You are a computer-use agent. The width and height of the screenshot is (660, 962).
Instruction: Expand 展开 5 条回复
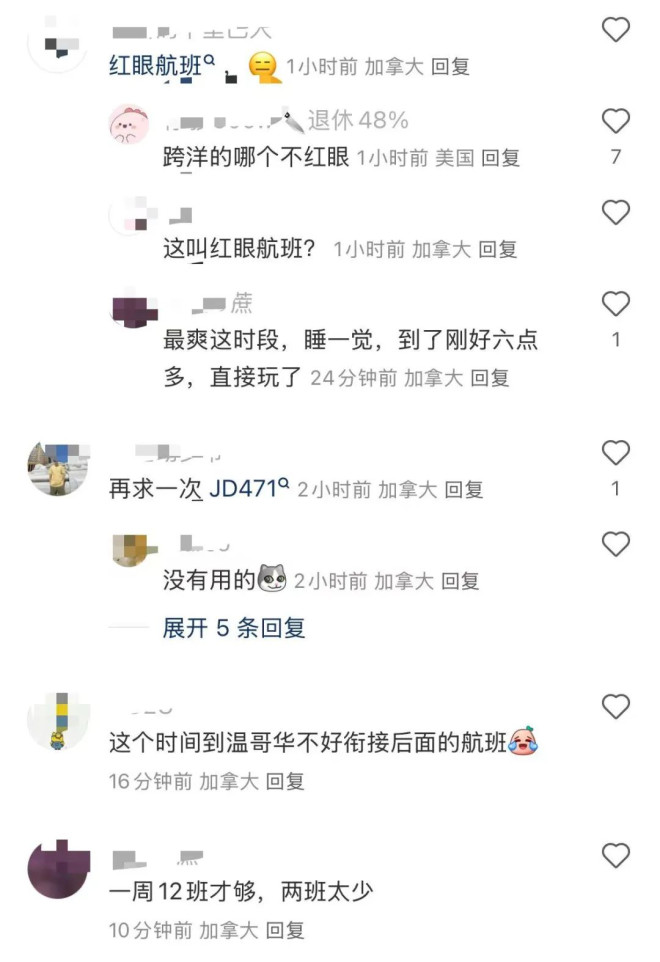pyautogui.click(x=233, y=628)
